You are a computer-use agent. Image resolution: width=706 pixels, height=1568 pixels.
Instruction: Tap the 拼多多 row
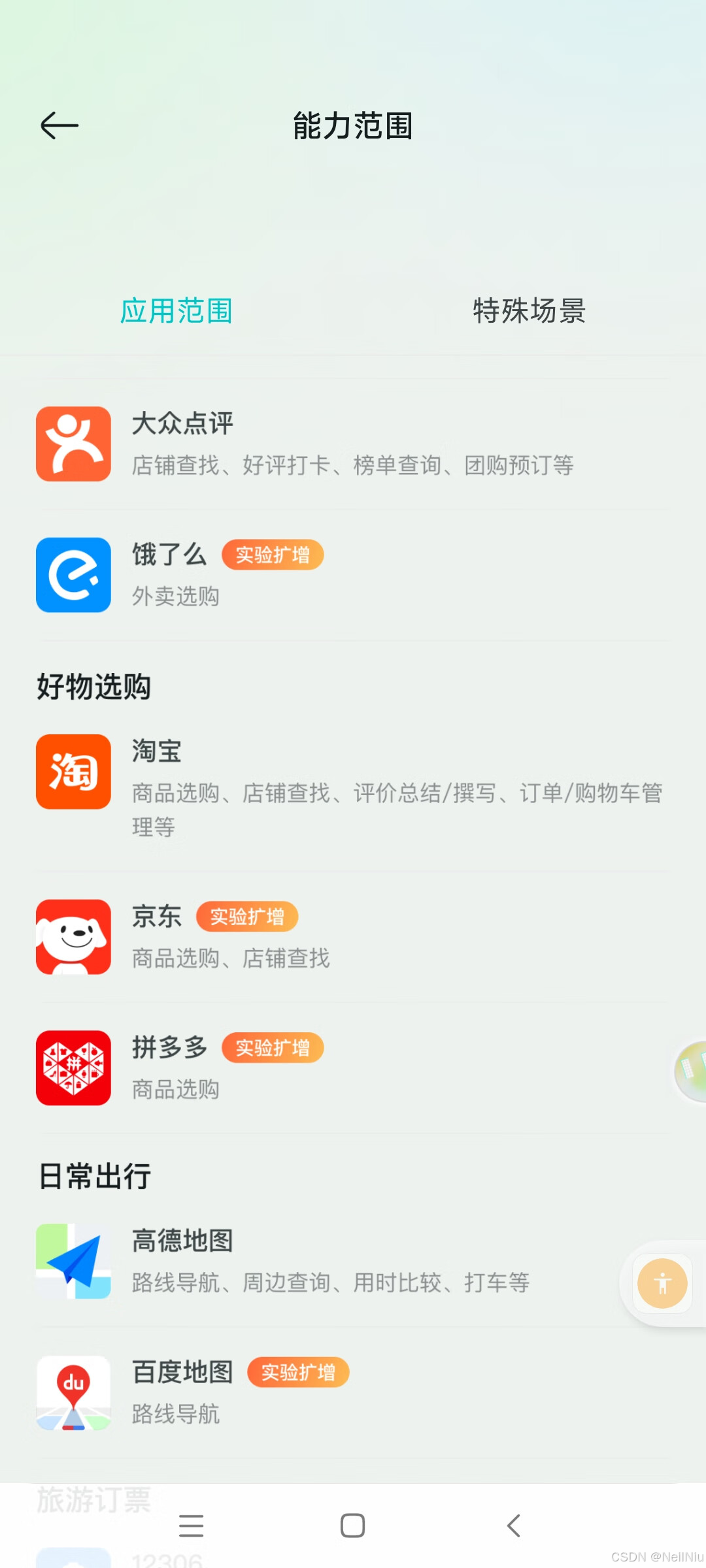[x=353, y=1068]
